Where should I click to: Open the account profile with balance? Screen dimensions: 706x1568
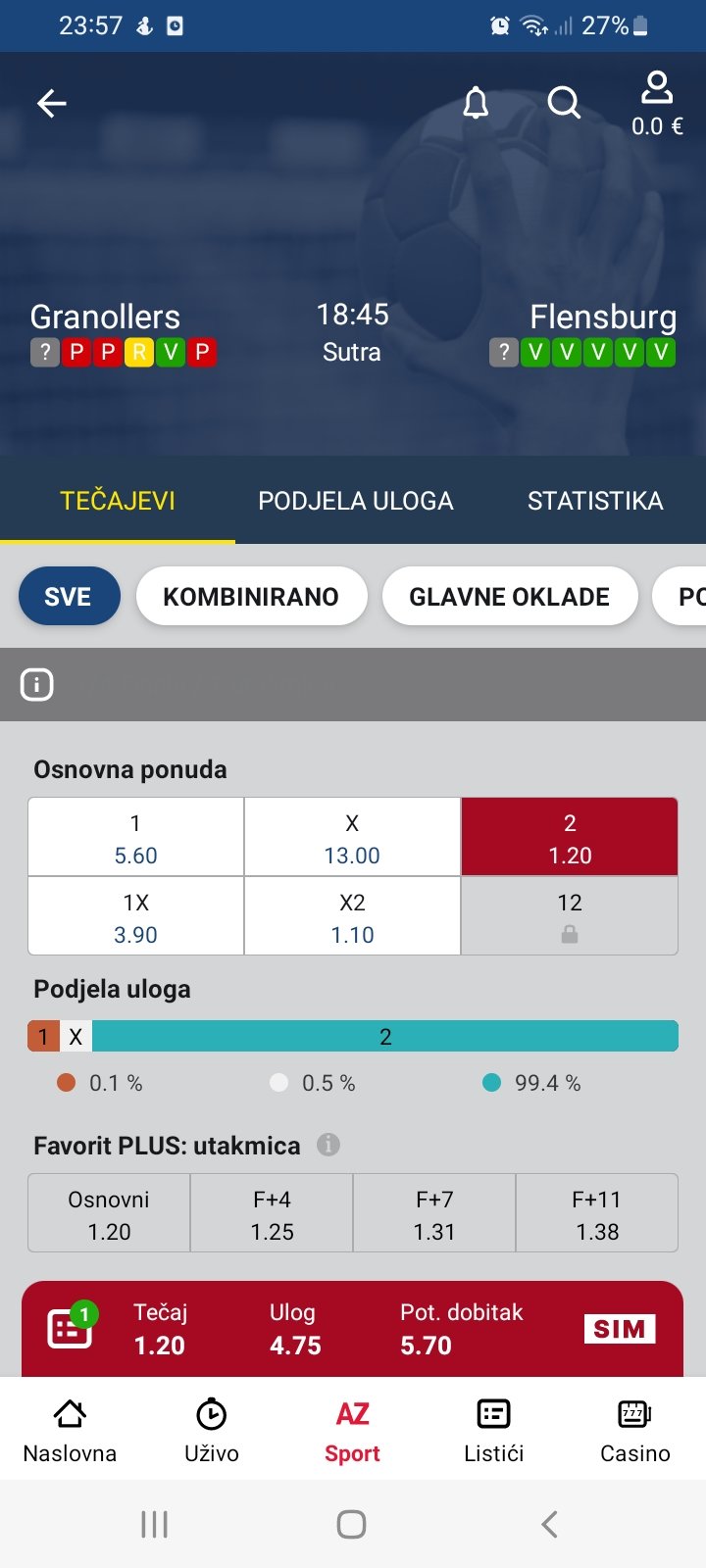click(x=657, y=103)
